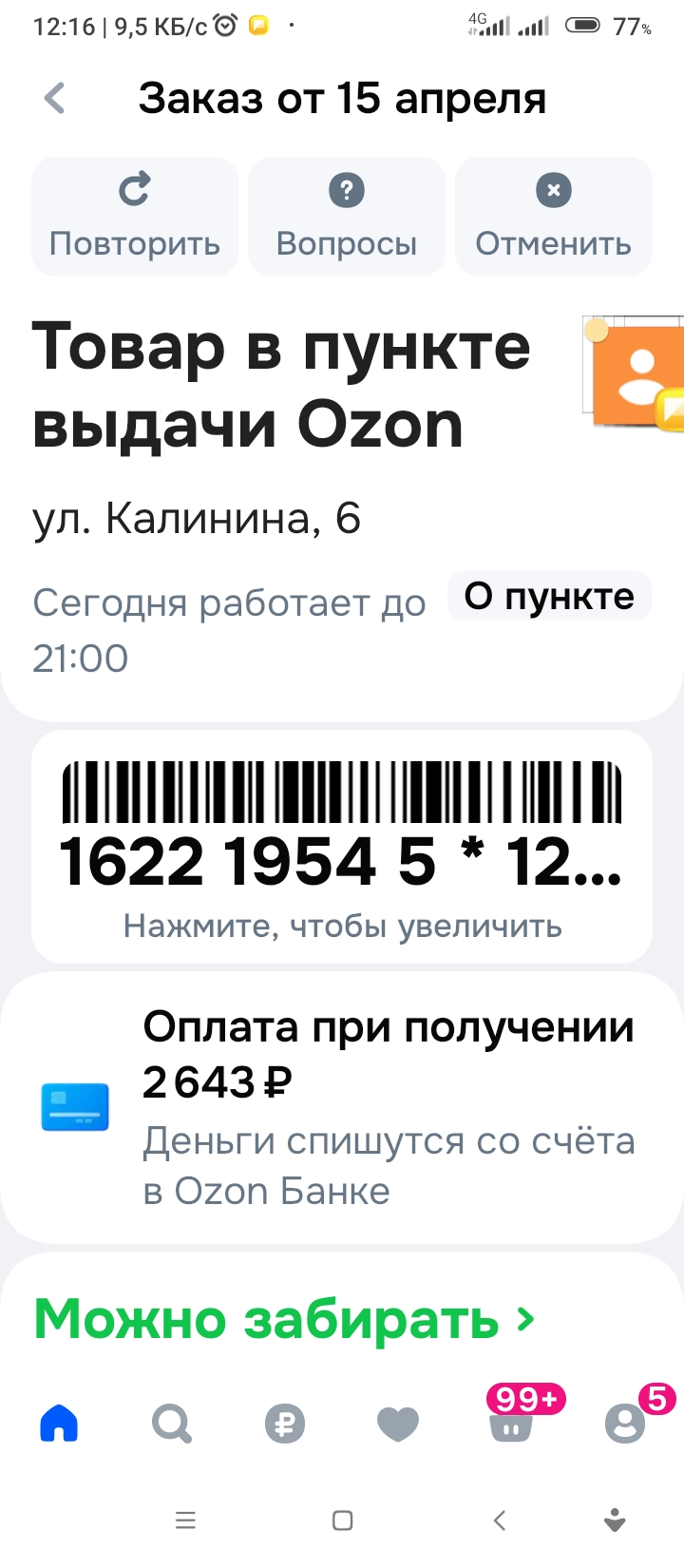This screenshot has height=1568, width=684.
Task: Tap the system back button
Action: click(500, 1520)
